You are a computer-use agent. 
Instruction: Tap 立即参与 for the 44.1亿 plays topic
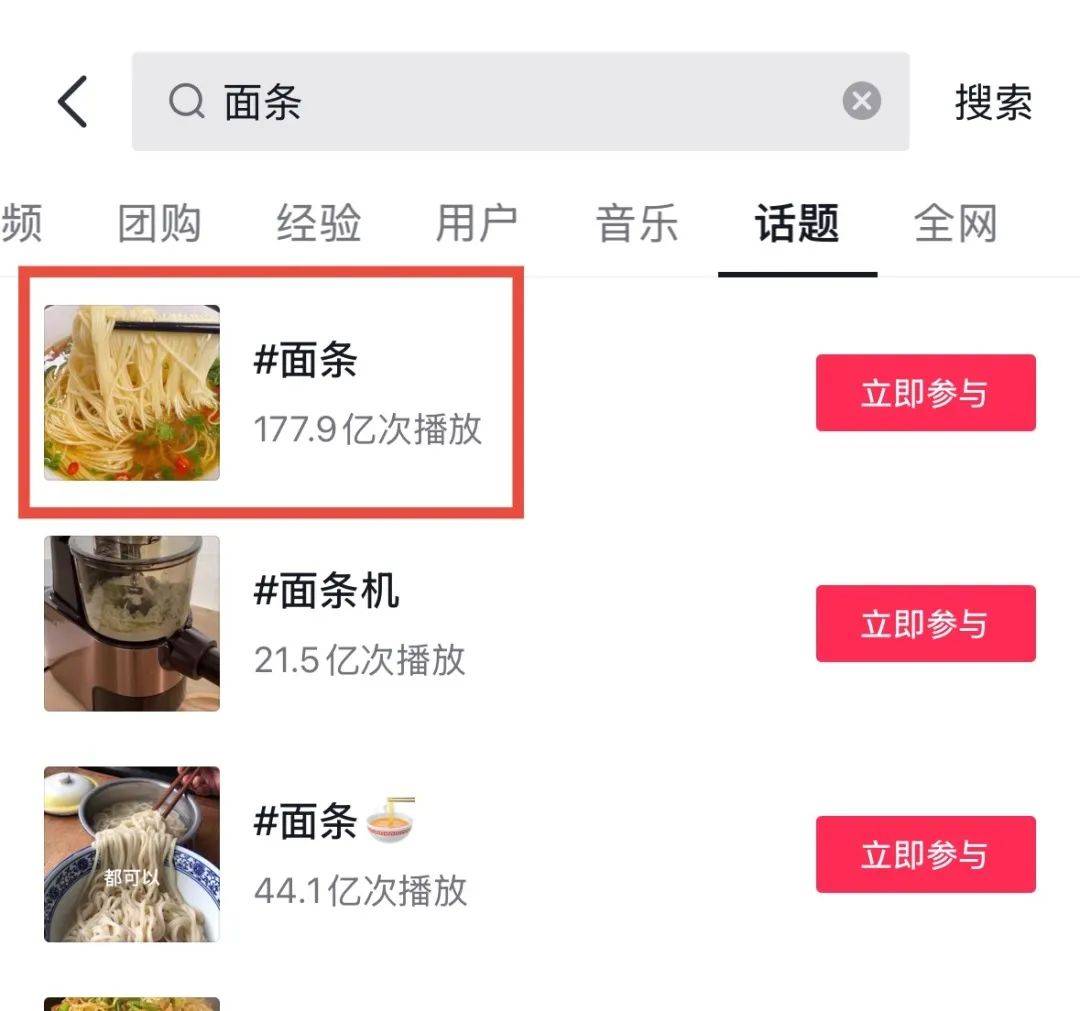click(x=925, y=855)
